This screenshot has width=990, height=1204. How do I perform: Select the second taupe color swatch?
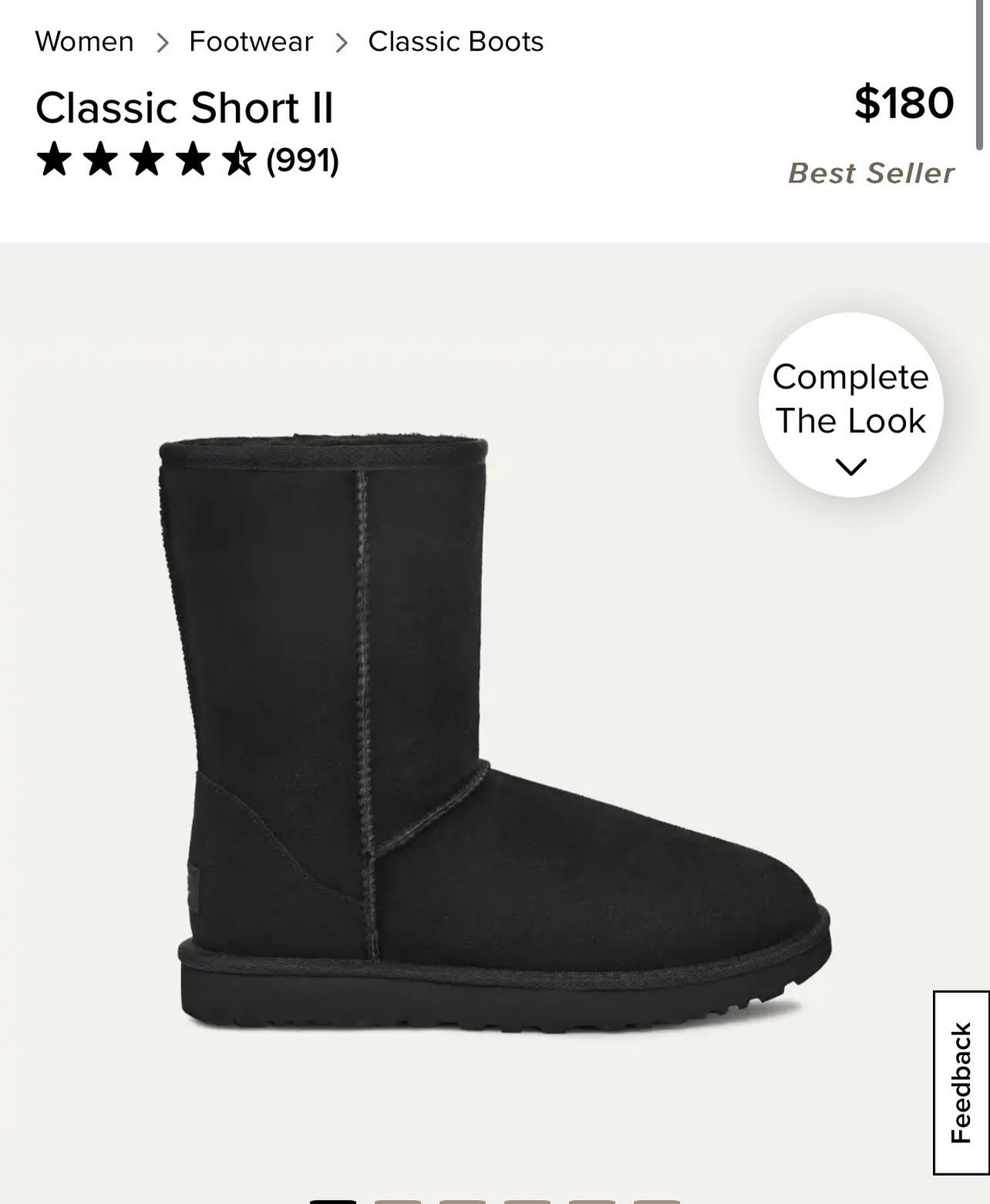click(396, 1199)
